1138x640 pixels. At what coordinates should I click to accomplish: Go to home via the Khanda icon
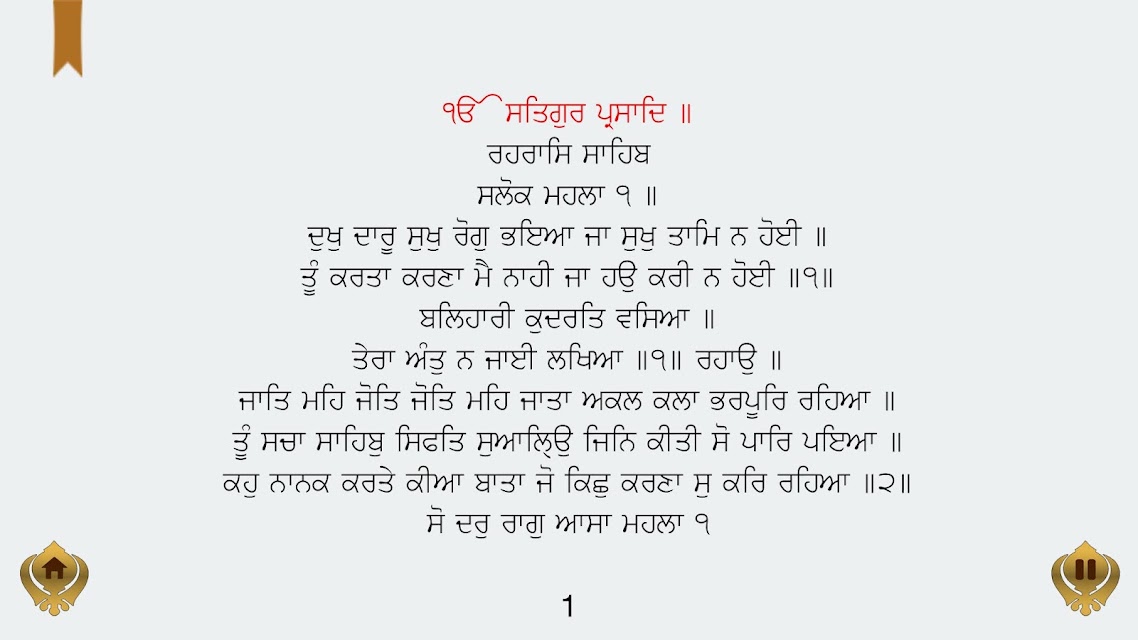pos(54,578)
